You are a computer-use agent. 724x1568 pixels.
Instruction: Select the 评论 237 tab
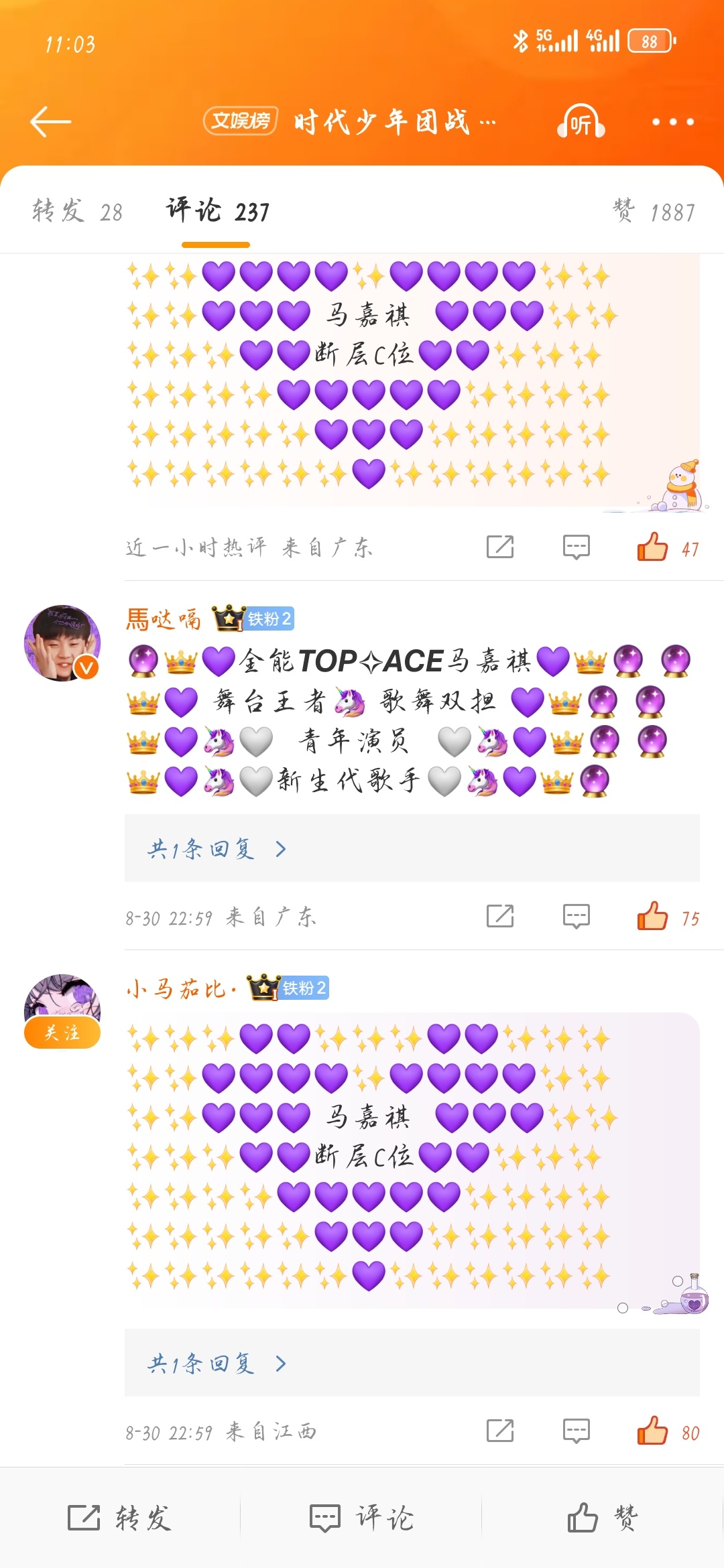(218, 211)
